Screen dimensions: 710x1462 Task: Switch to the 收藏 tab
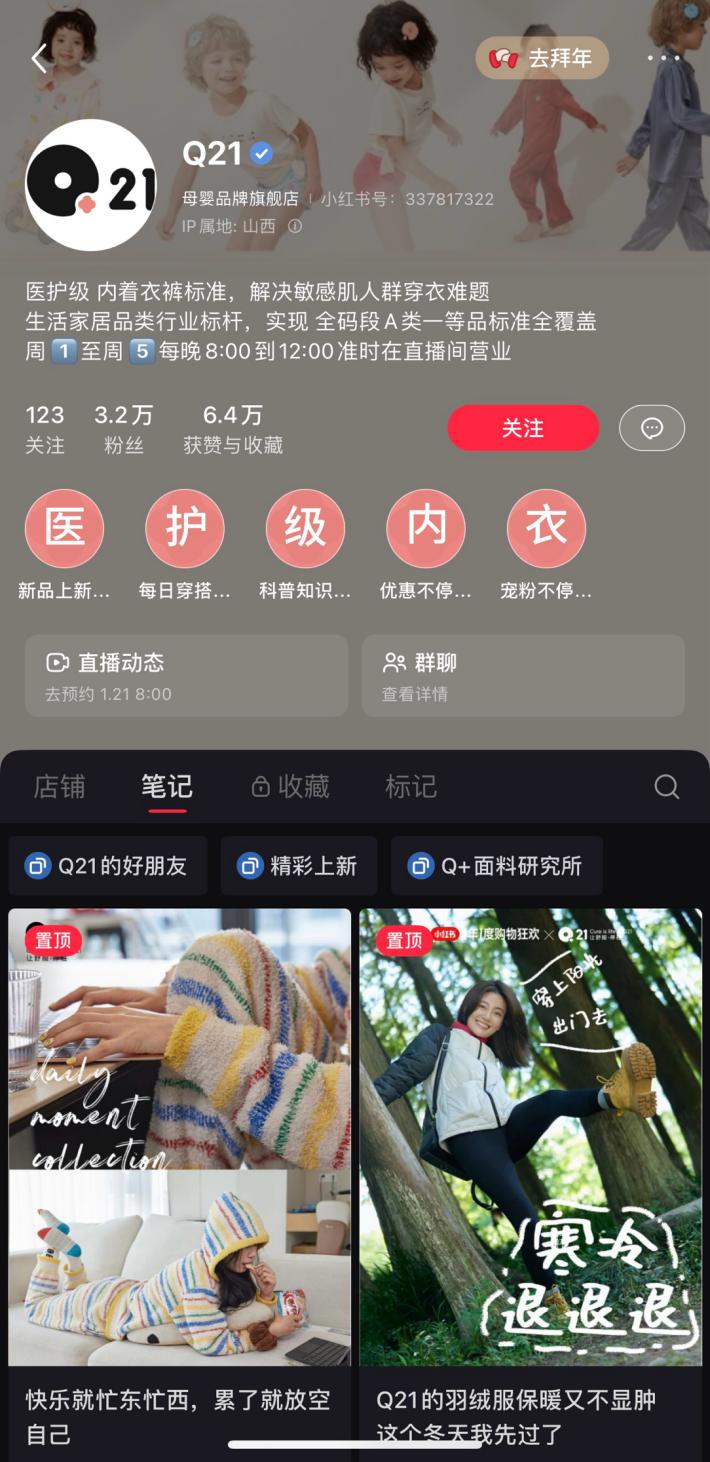pos(291,787)
